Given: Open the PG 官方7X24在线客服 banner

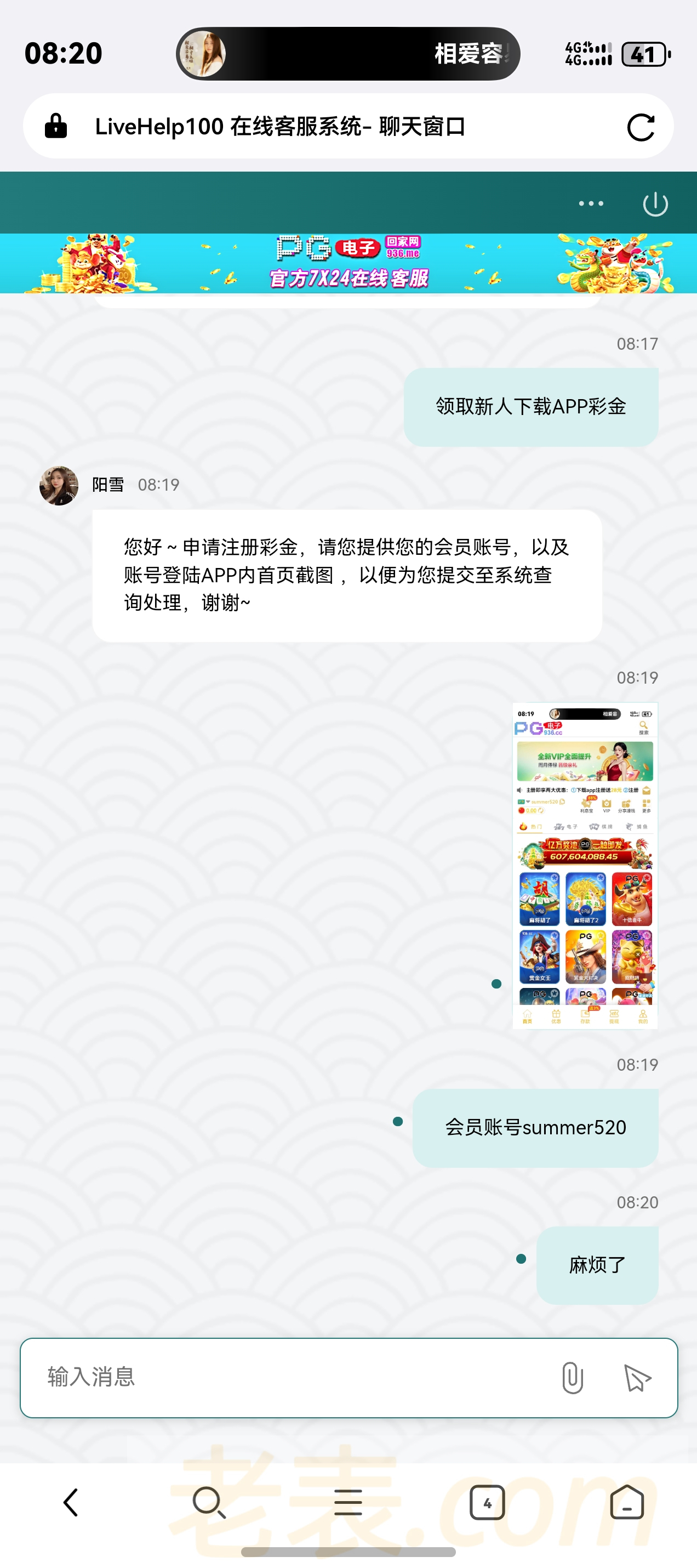Looking at the screenshot, I should [x=348, y=263].
